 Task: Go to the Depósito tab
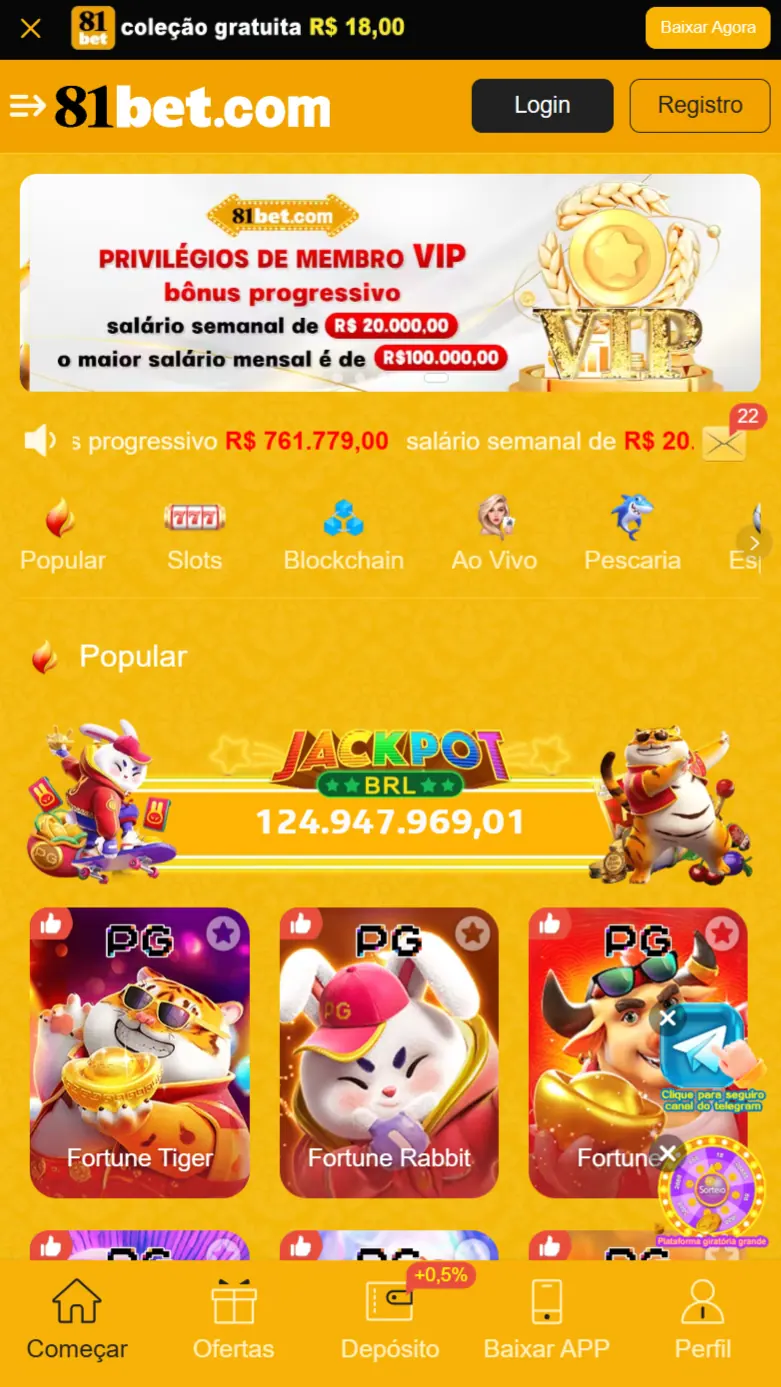(x=389, y=1321)
